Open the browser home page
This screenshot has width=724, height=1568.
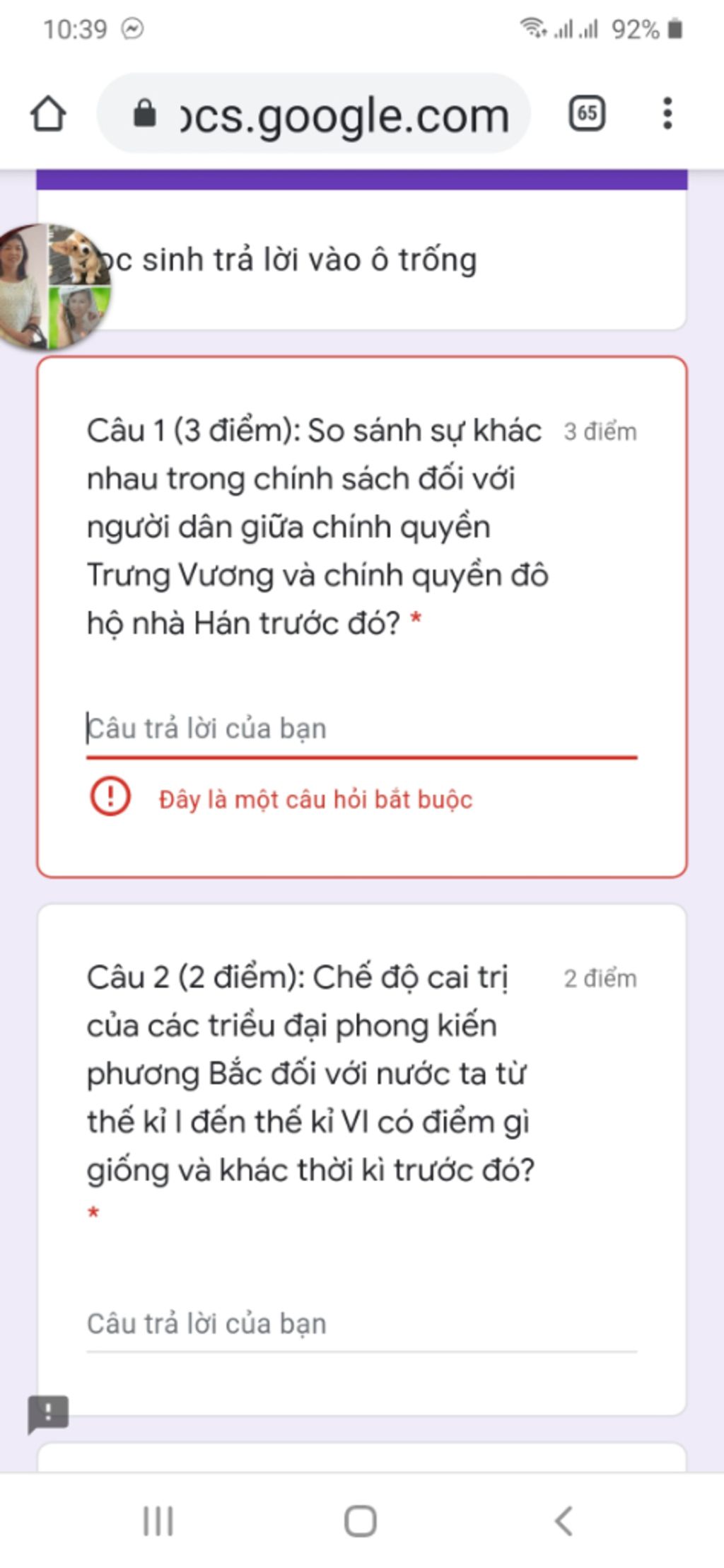tap(48, 114)
